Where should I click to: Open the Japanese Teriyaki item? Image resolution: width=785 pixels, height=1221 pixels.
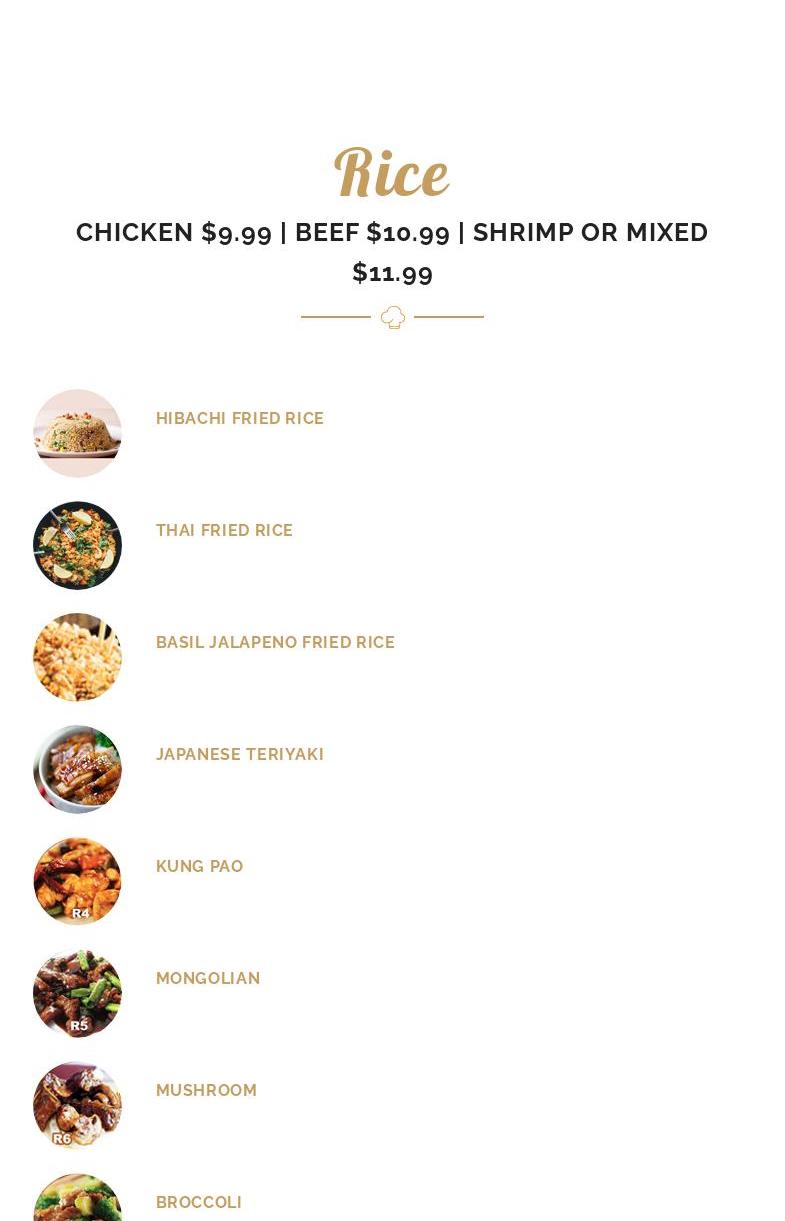(240, 755)
